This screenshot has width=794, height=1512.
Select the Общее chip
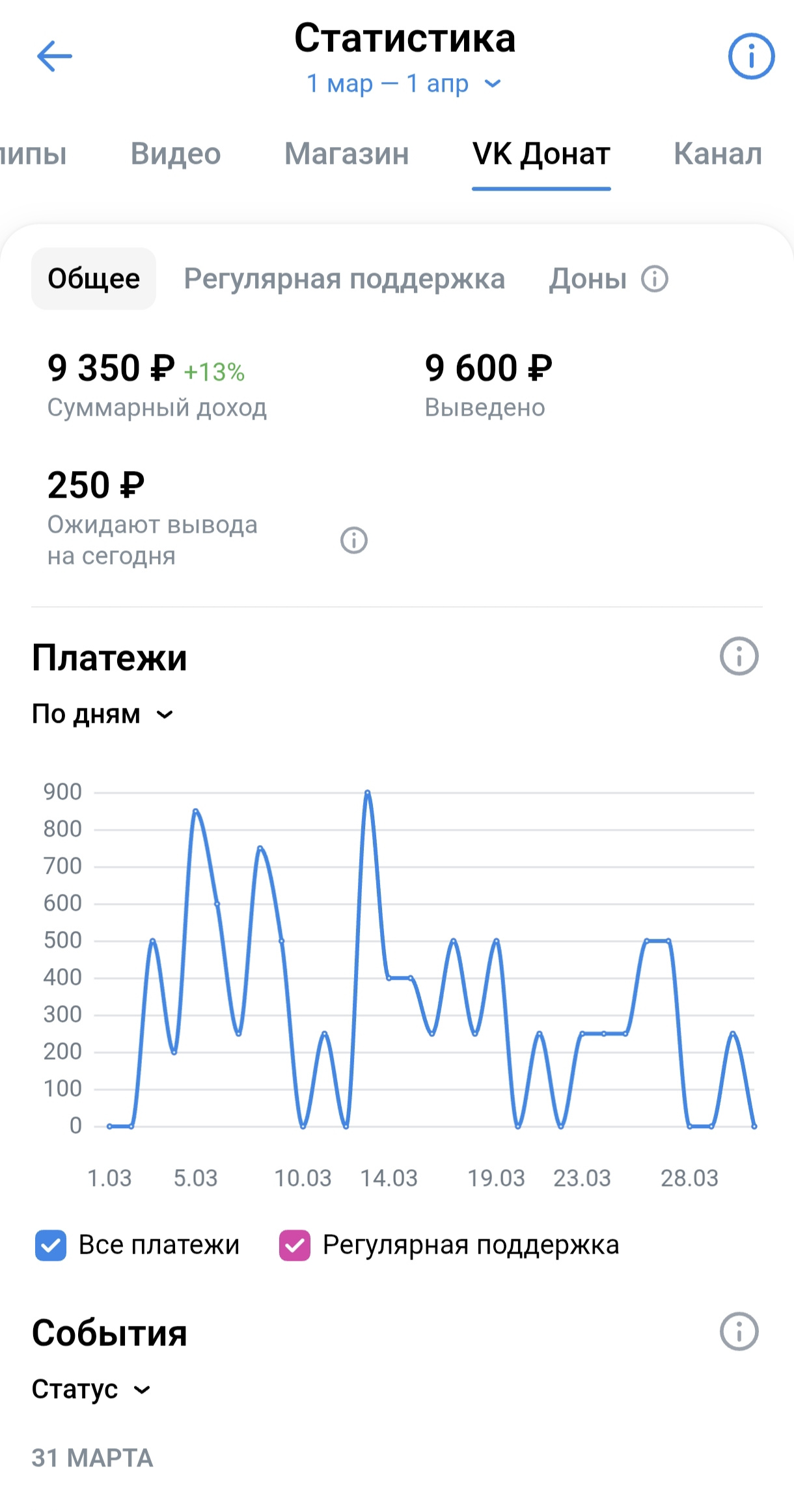94,278
